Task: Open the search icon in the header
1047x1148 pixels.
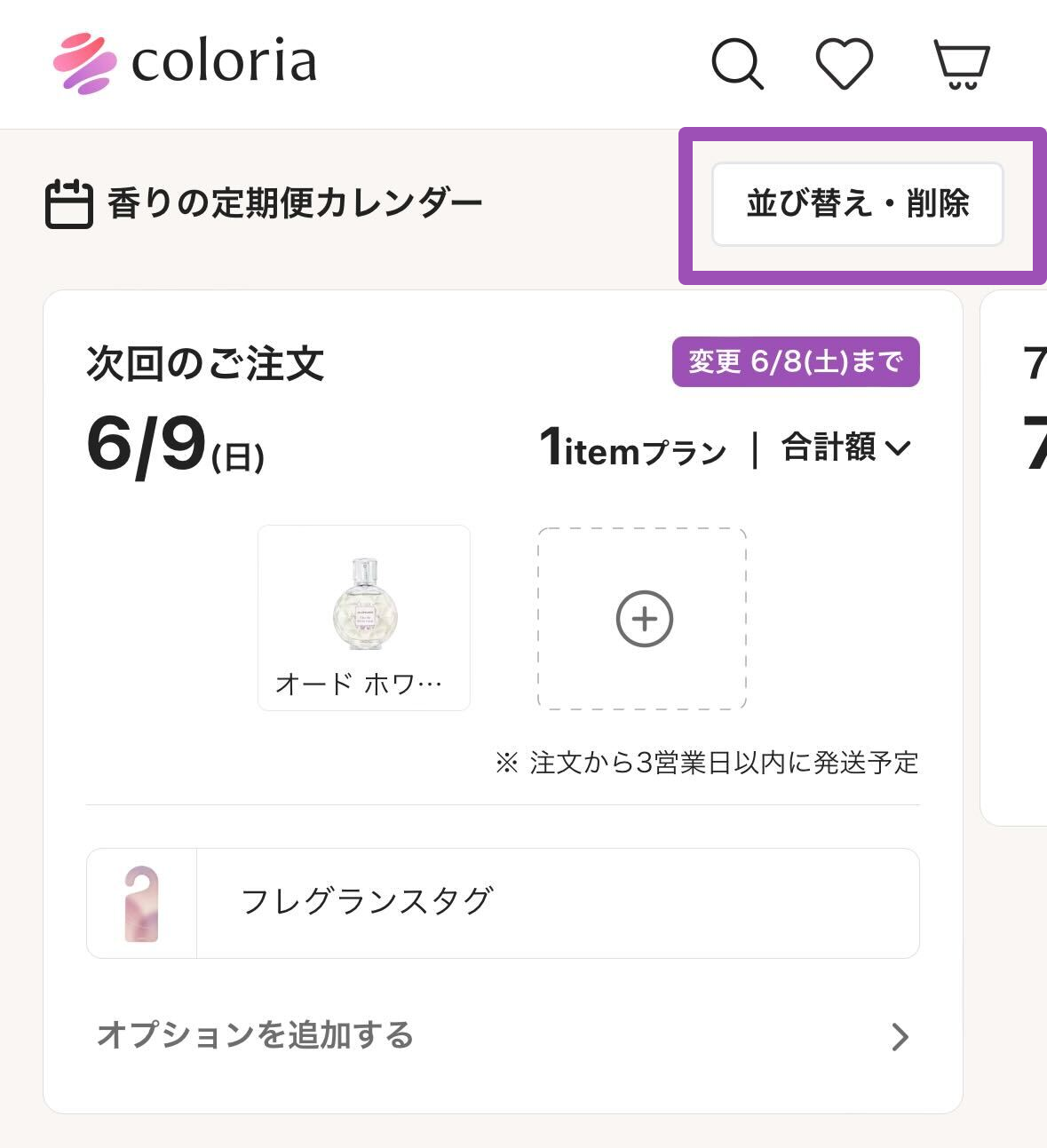Action: (x=736, y=63)
